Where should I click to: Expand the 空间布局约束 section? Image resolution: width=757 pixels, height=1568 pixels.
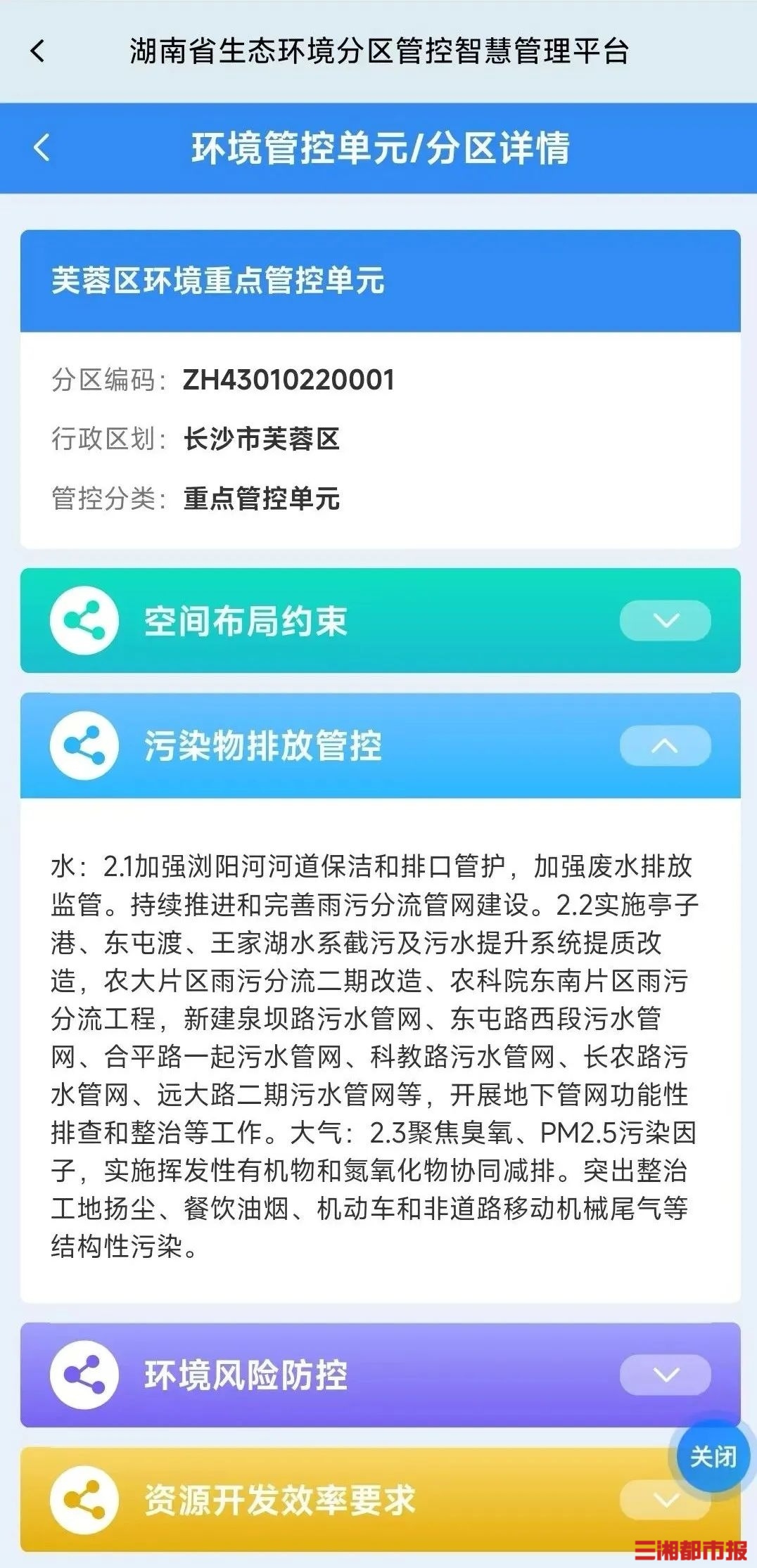click(665, 620)
